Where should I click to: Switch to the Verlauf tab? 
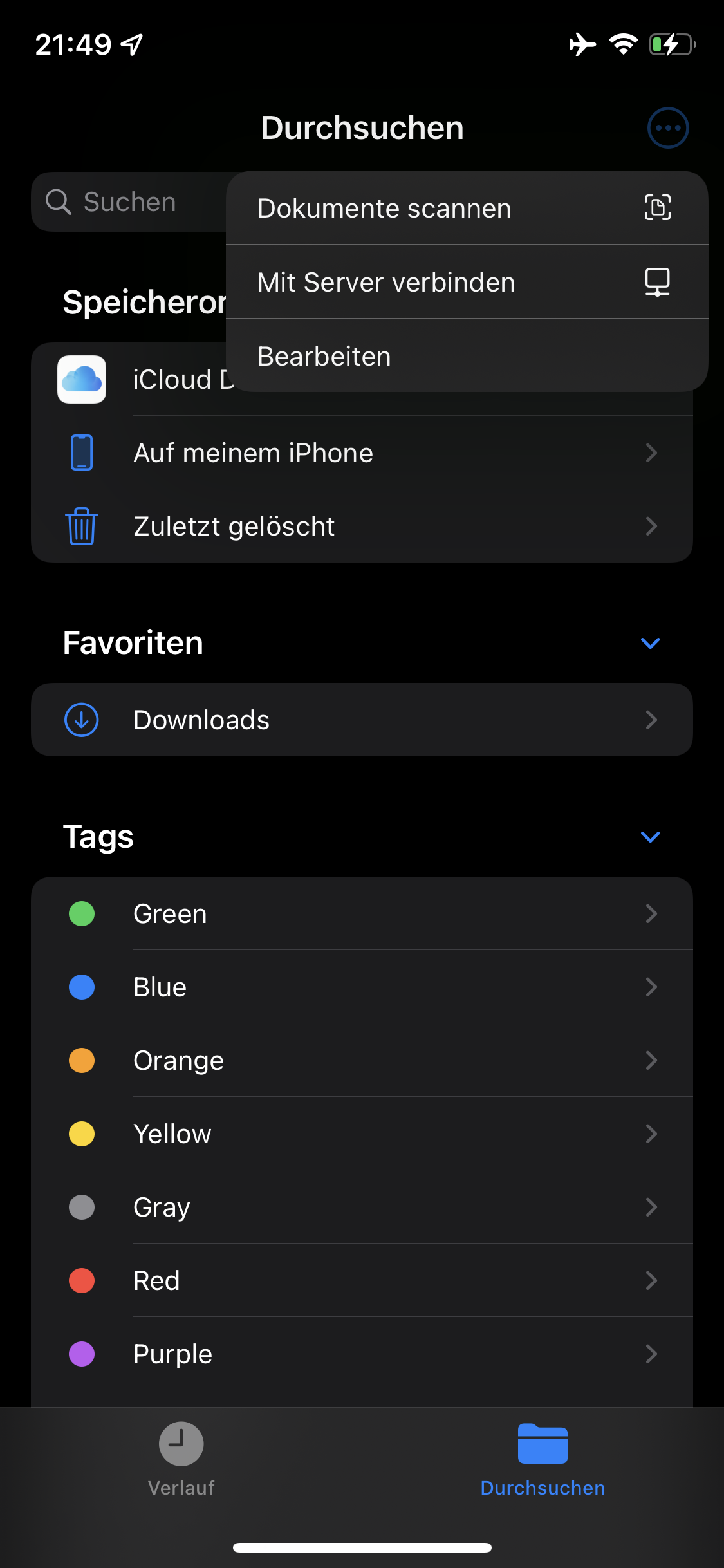coord(181,1459)
